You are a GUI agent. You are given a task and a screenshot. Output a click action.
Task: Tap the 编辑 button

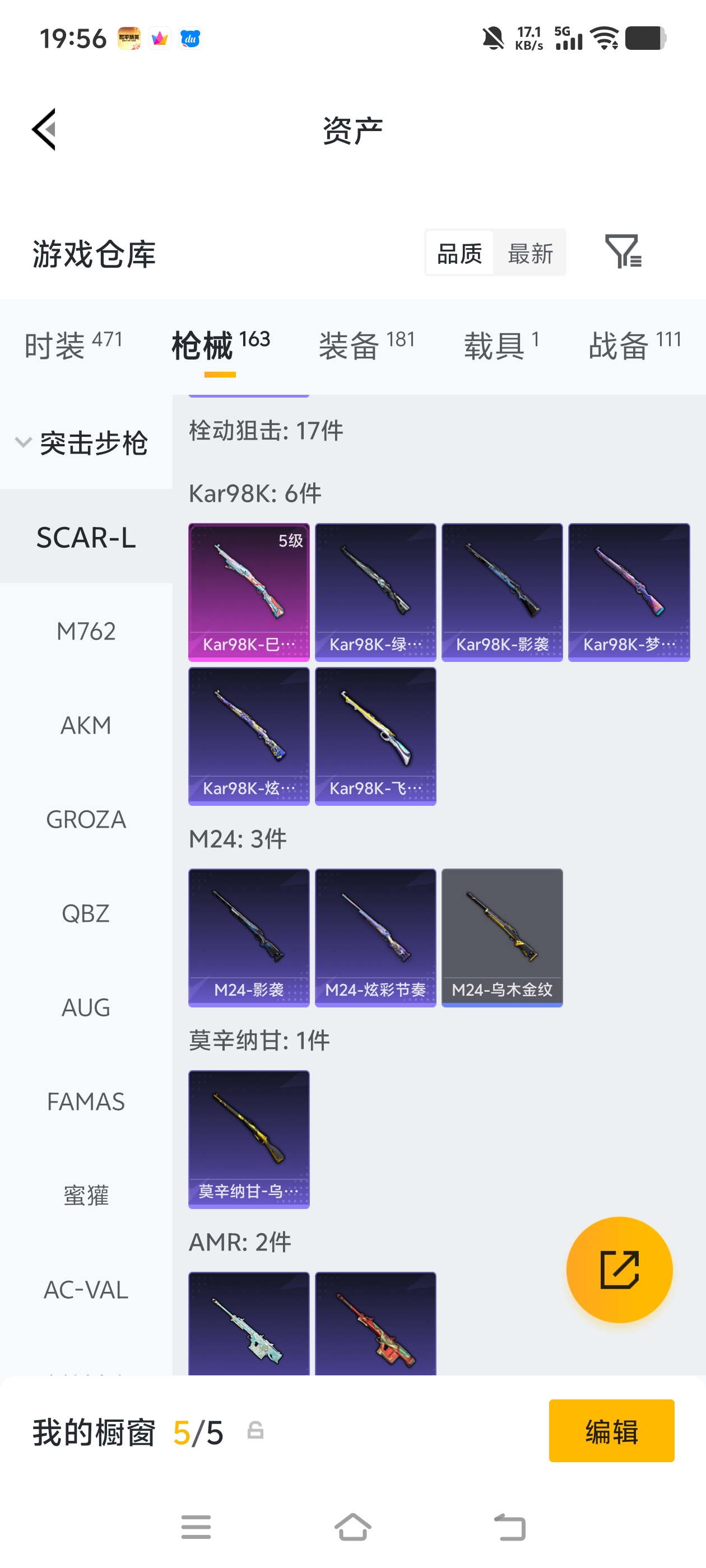point(611,1431)
